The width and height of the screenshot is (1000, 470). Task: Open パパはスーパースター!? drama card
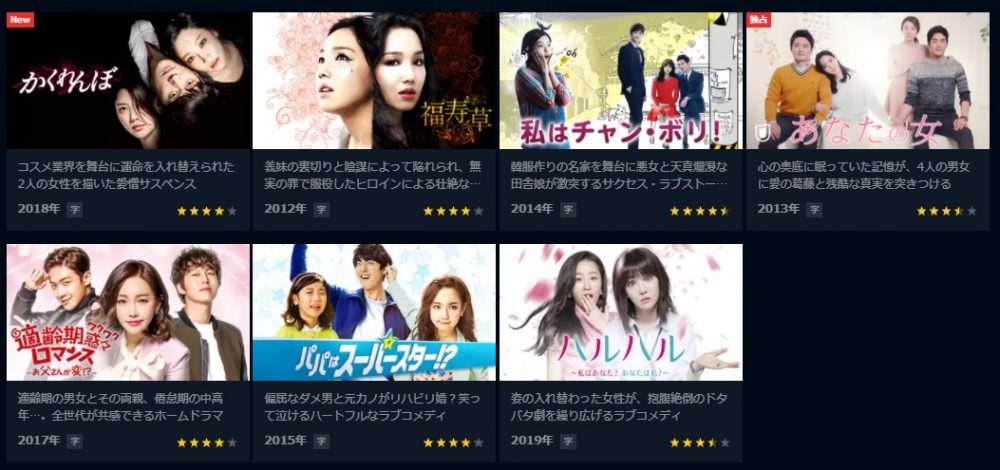pyautogui.click(x=374, y=313)
